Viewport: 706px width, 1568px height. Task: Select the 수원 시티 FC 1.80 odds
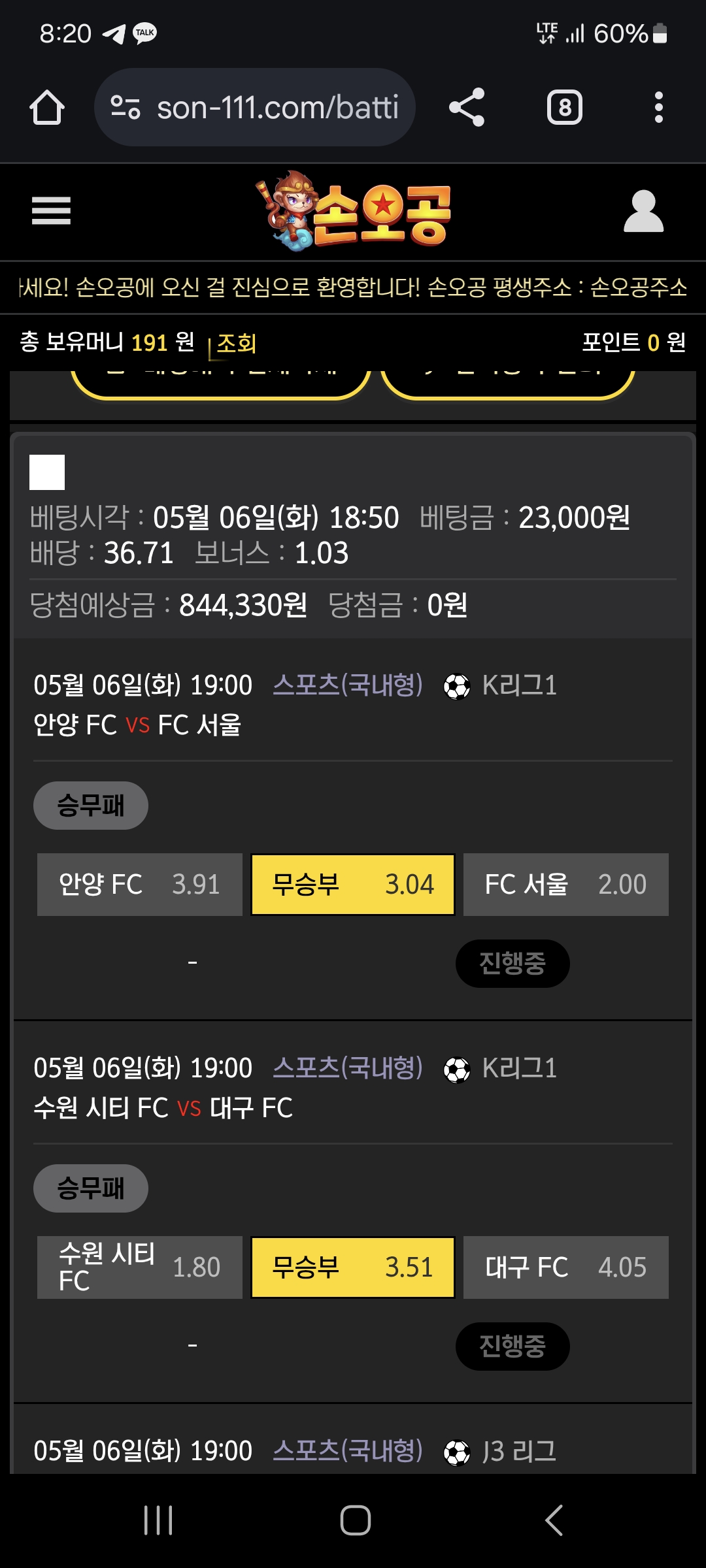(x=140, y=1267)
